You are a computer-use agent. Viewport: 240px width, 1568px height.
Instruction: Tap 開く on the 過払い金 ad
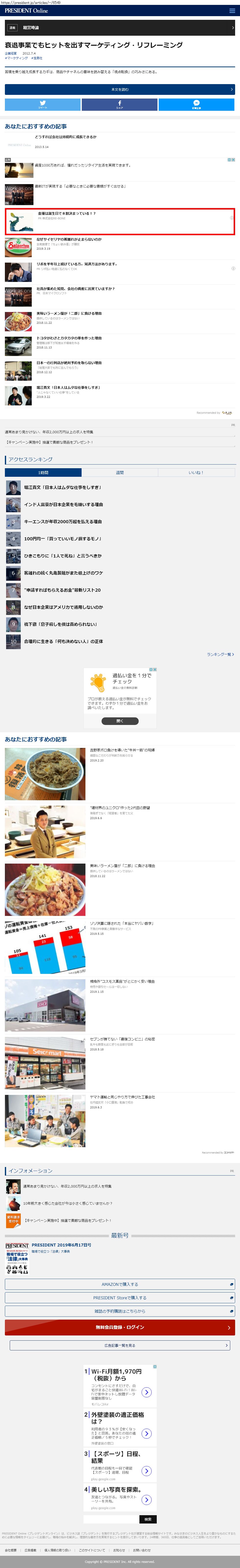(x=120, y=721)
